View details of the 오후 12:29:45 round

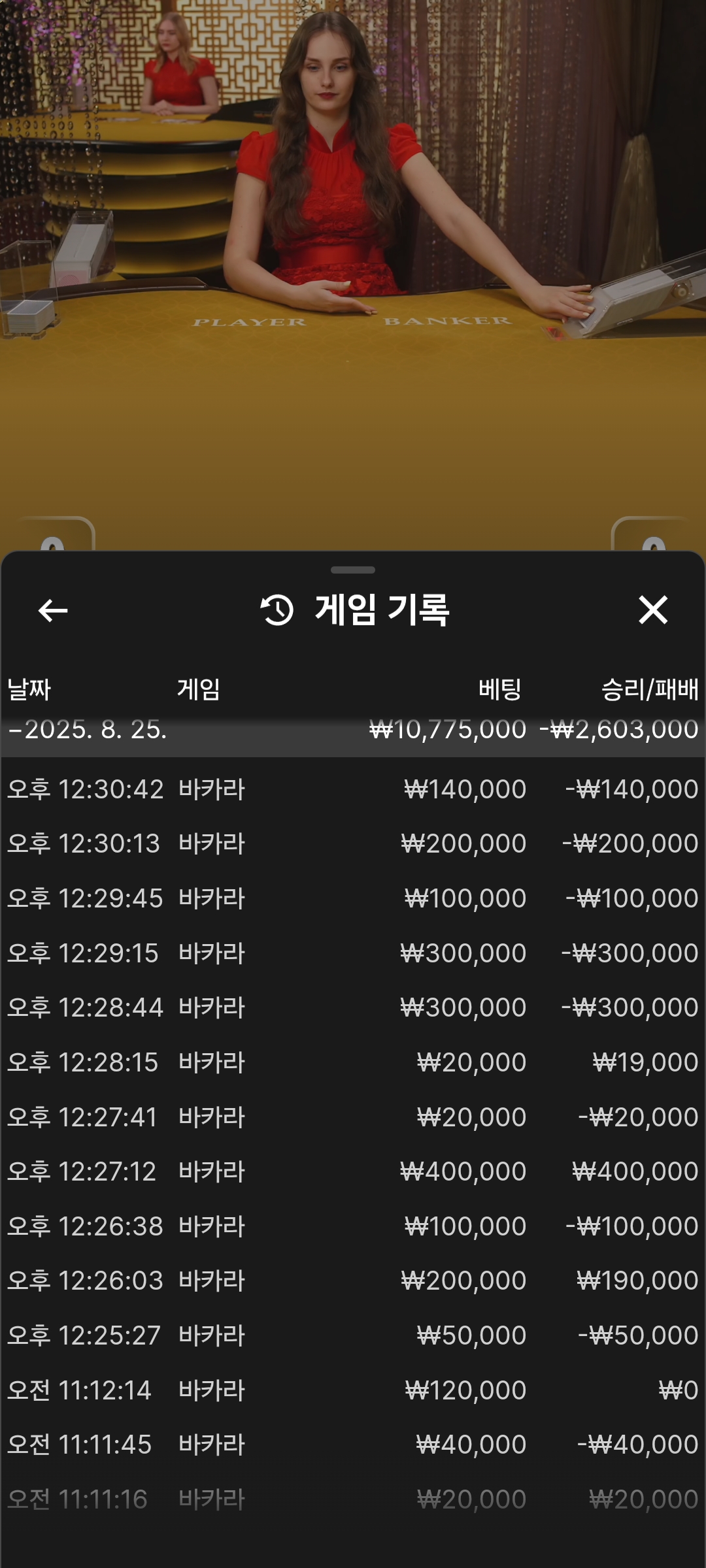(353, 898)
